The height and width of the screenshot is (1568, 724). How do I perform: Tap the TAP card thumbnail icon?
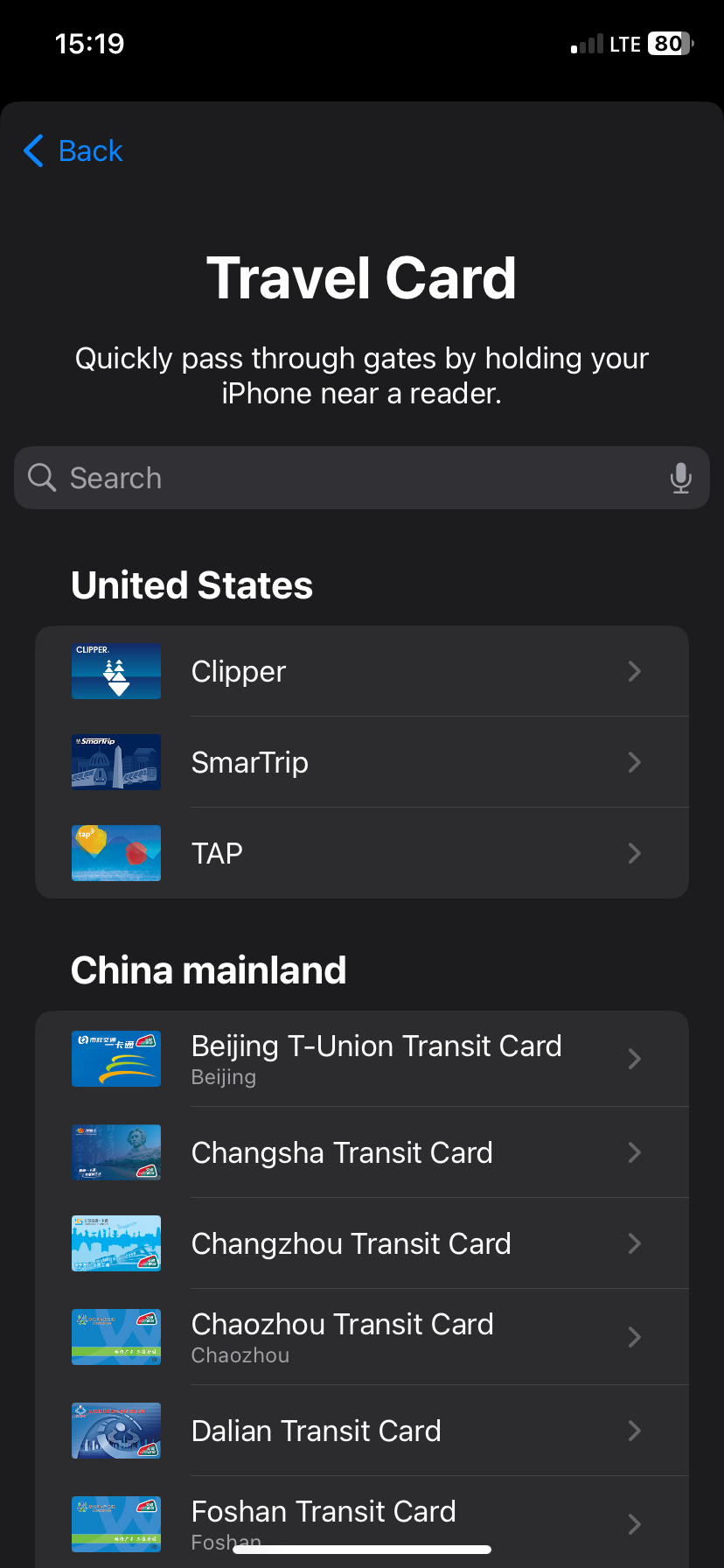pos(115,853)
